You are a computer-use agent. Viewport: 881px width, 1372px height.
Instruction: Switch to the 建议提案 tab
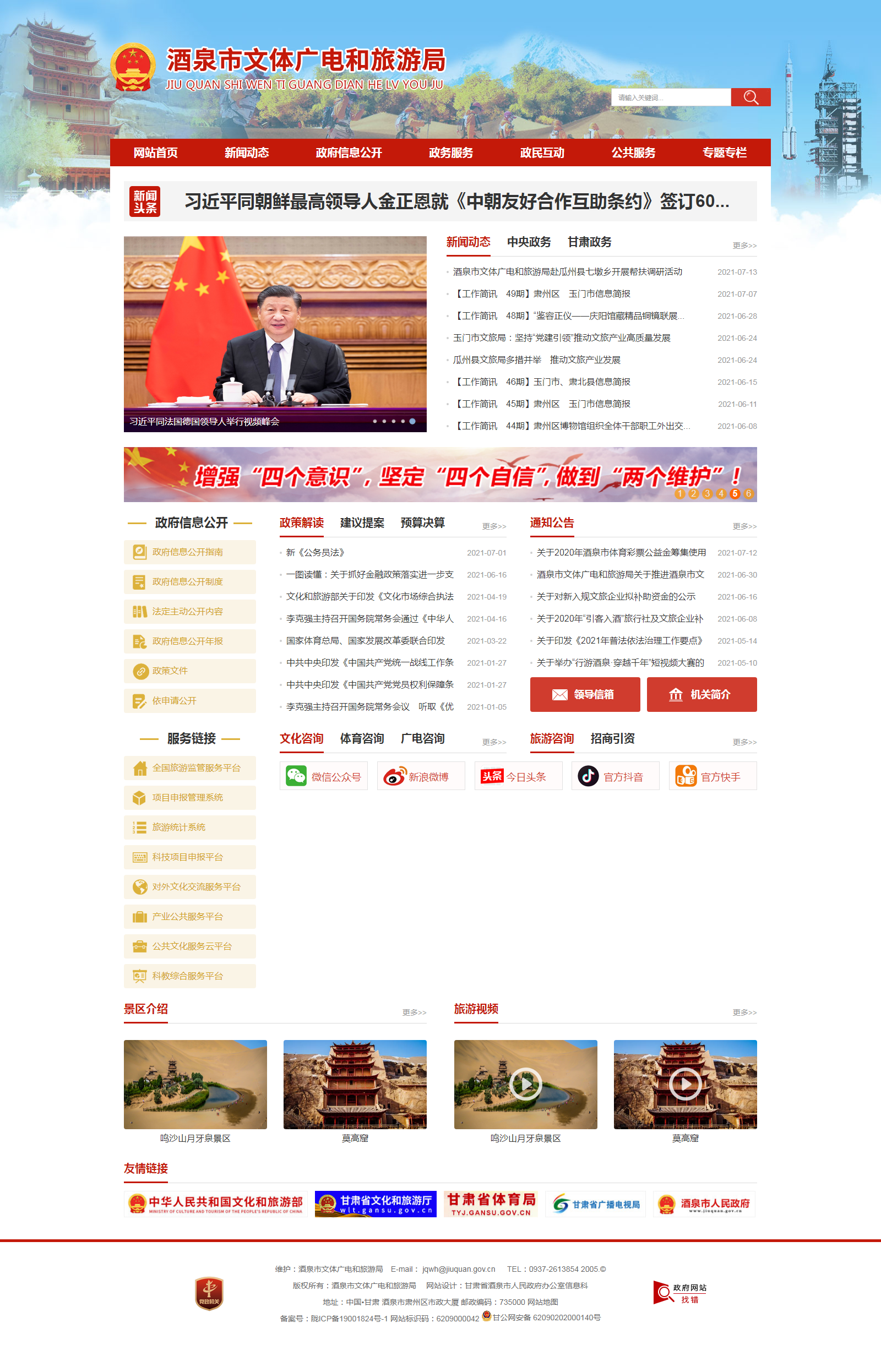362,522
